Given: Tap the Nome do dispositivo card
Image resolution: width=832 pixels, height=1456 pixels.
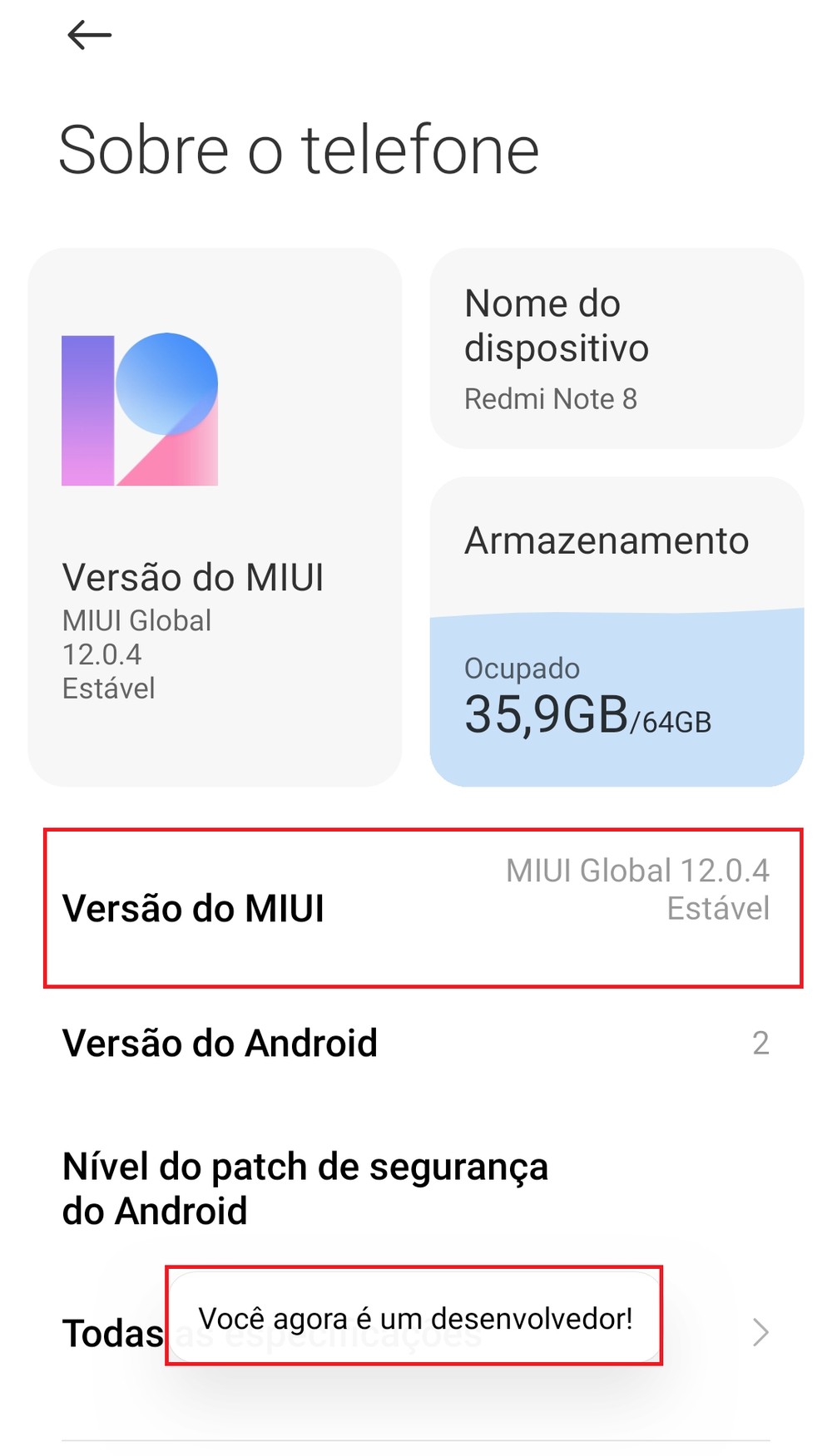Looking at the screenshot, I should 616,349.
